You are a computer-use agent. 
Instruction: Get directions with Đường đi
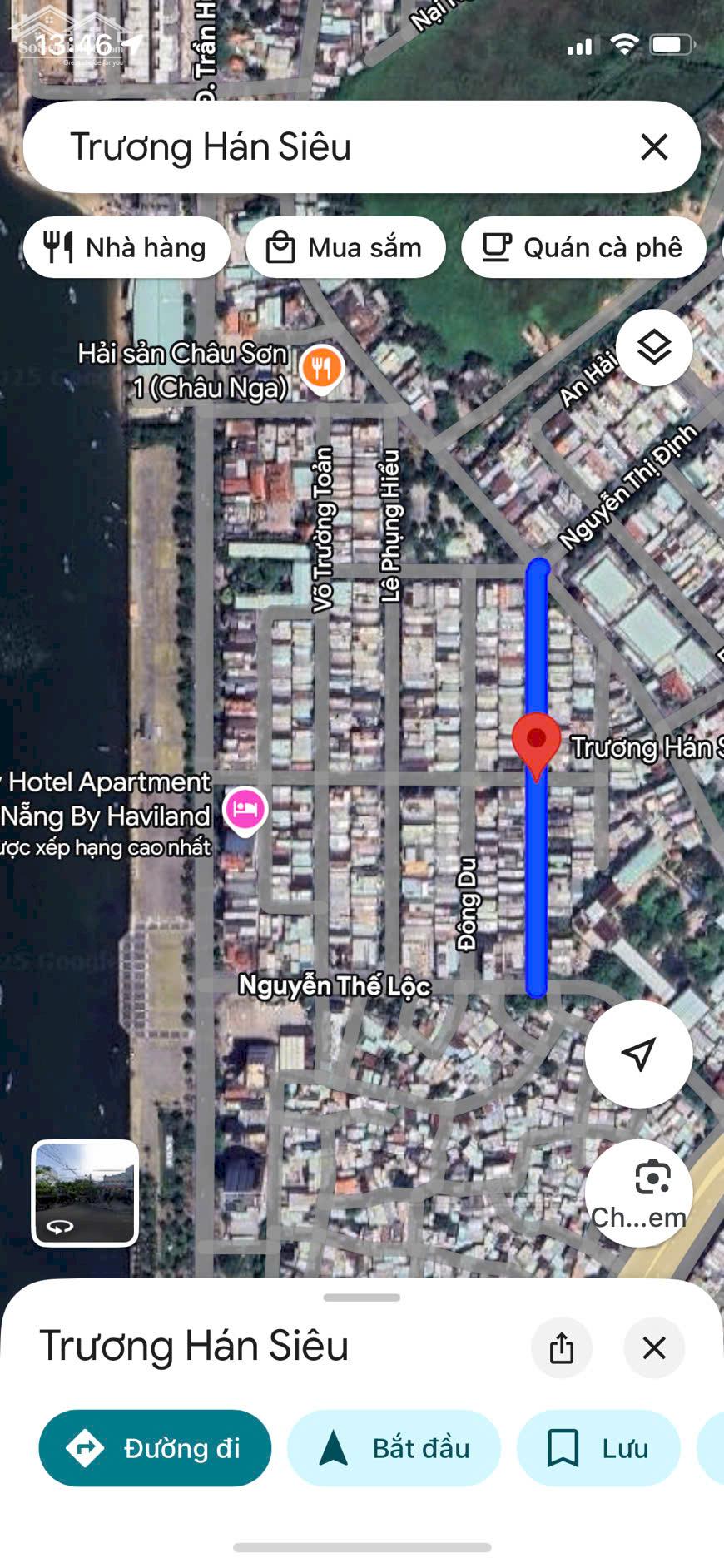[x=156, y=1448]
